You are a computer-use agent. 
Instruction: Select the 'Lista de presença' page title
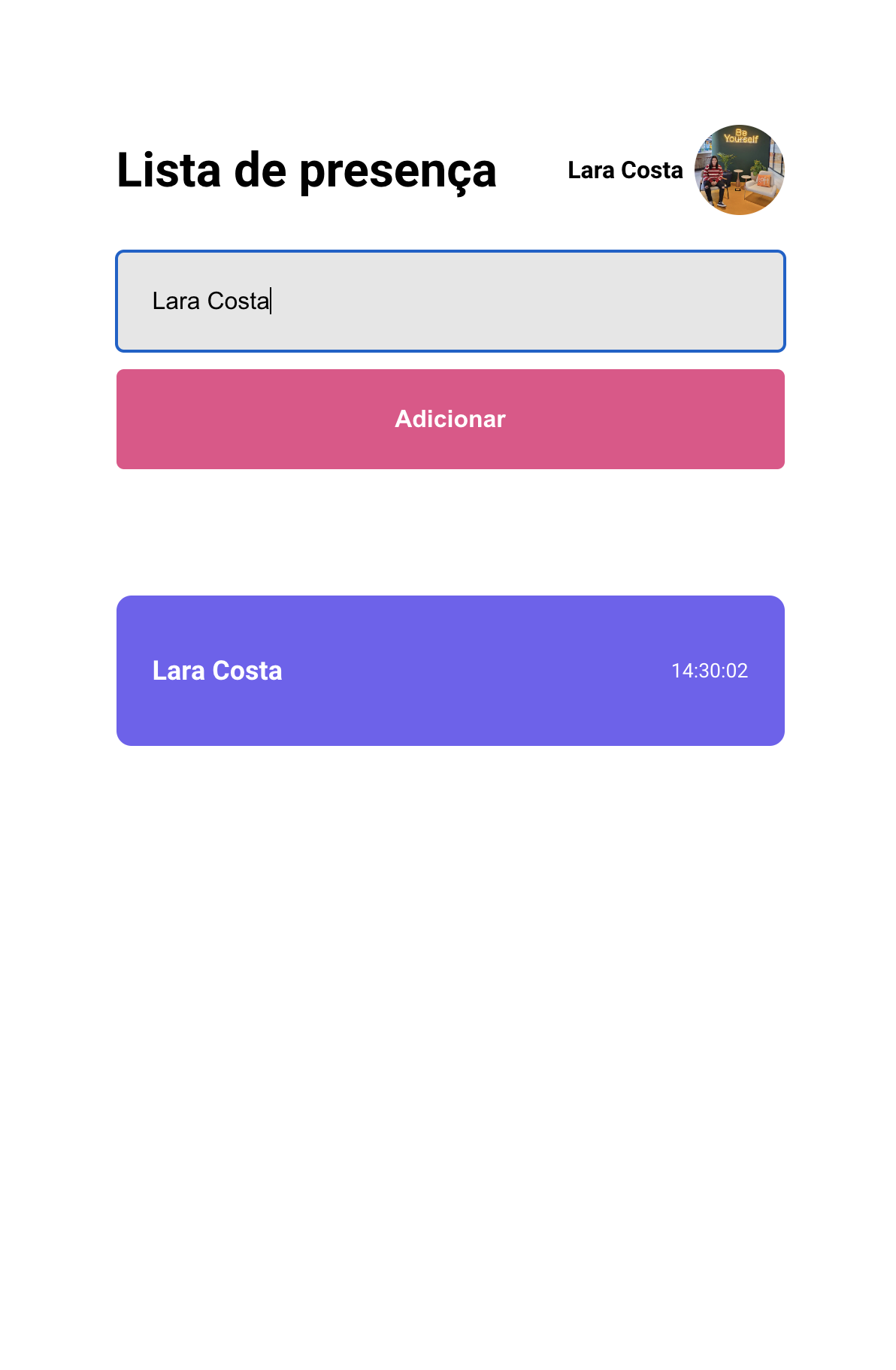pos(307,171)
